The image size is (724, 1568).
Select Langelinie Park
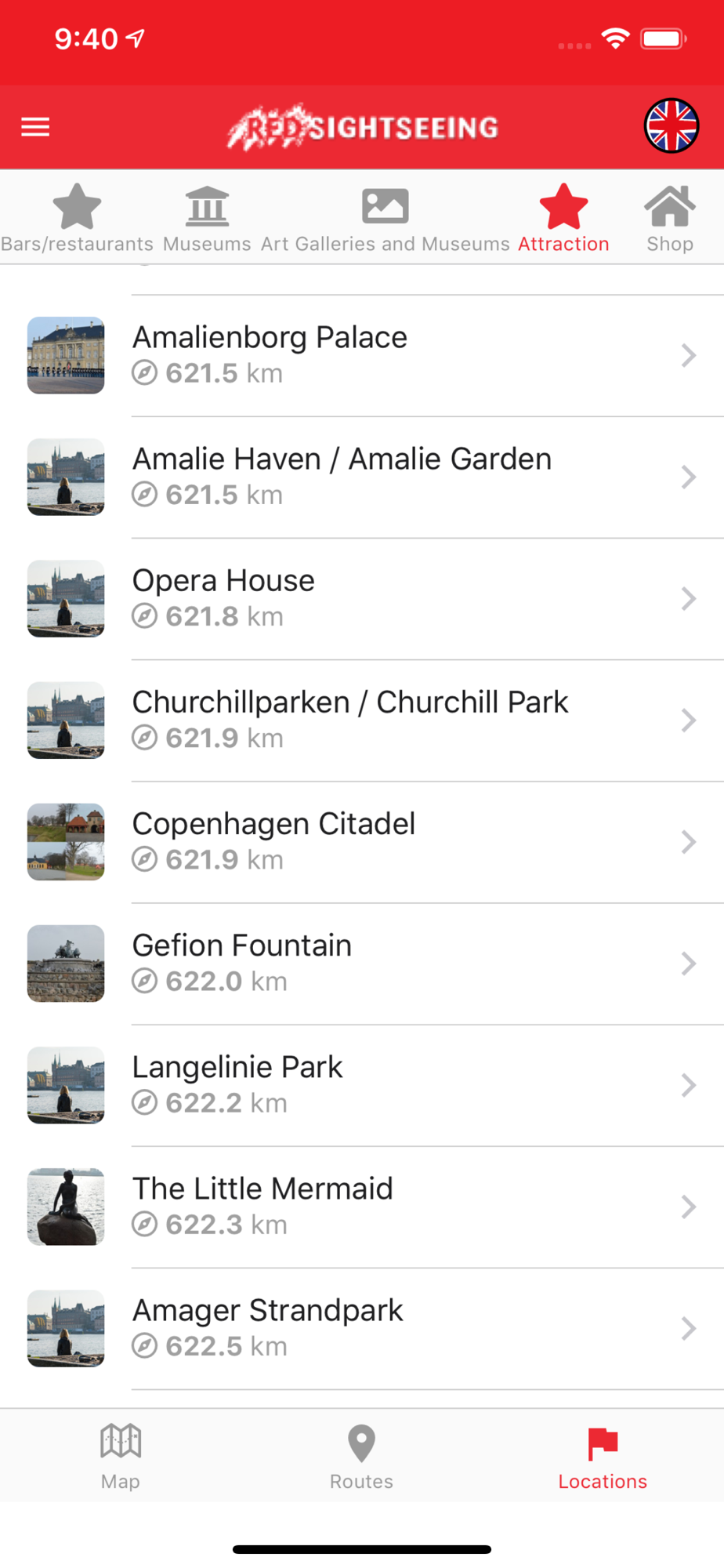click(x=362, y=1085)
